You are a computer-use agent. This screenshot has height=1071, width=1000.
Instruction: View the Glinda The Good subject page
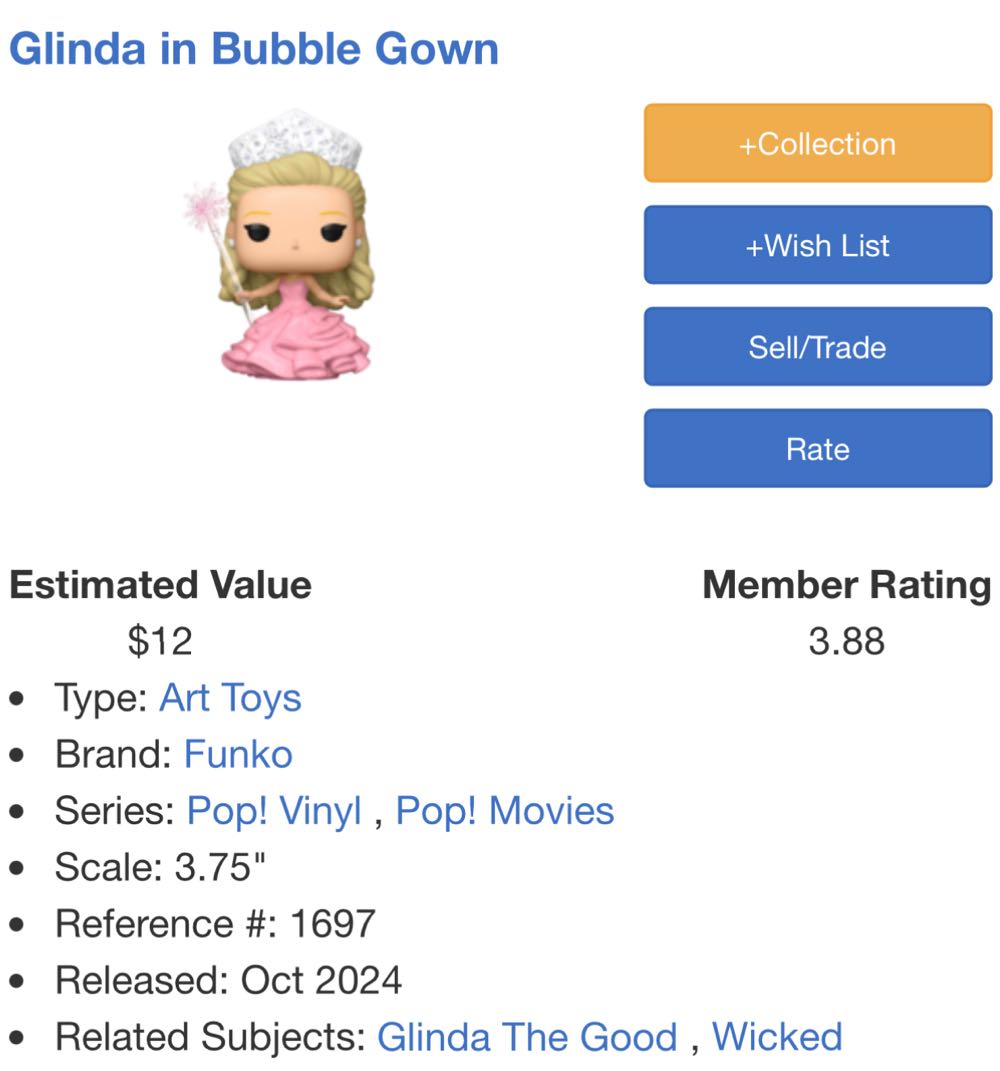coord(530,1038)
